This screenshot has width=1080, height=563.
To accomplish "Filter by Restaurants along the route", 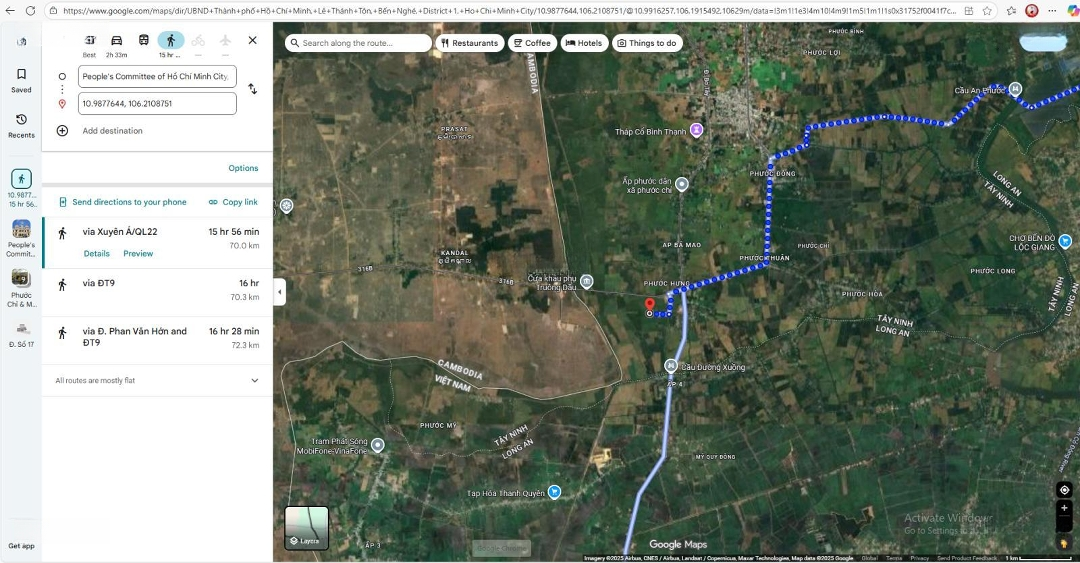I will [469, 43].
